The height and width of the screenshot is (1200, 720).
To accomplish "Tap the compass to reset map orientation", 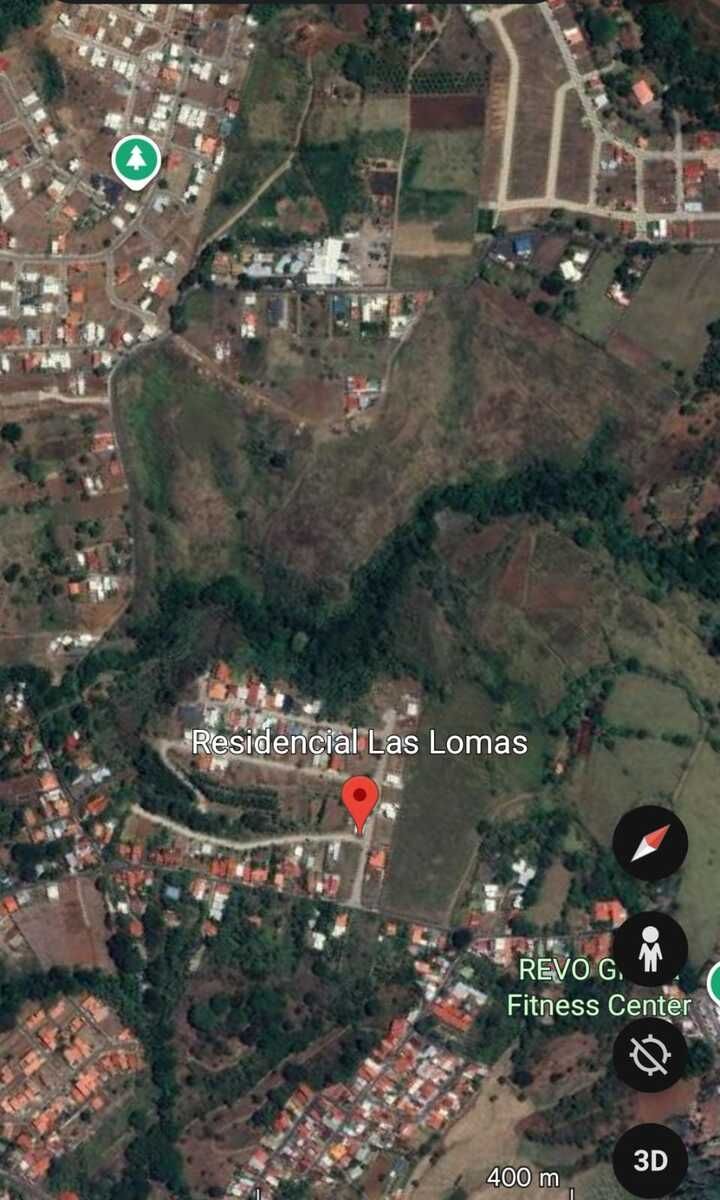I will click(650, 843).
